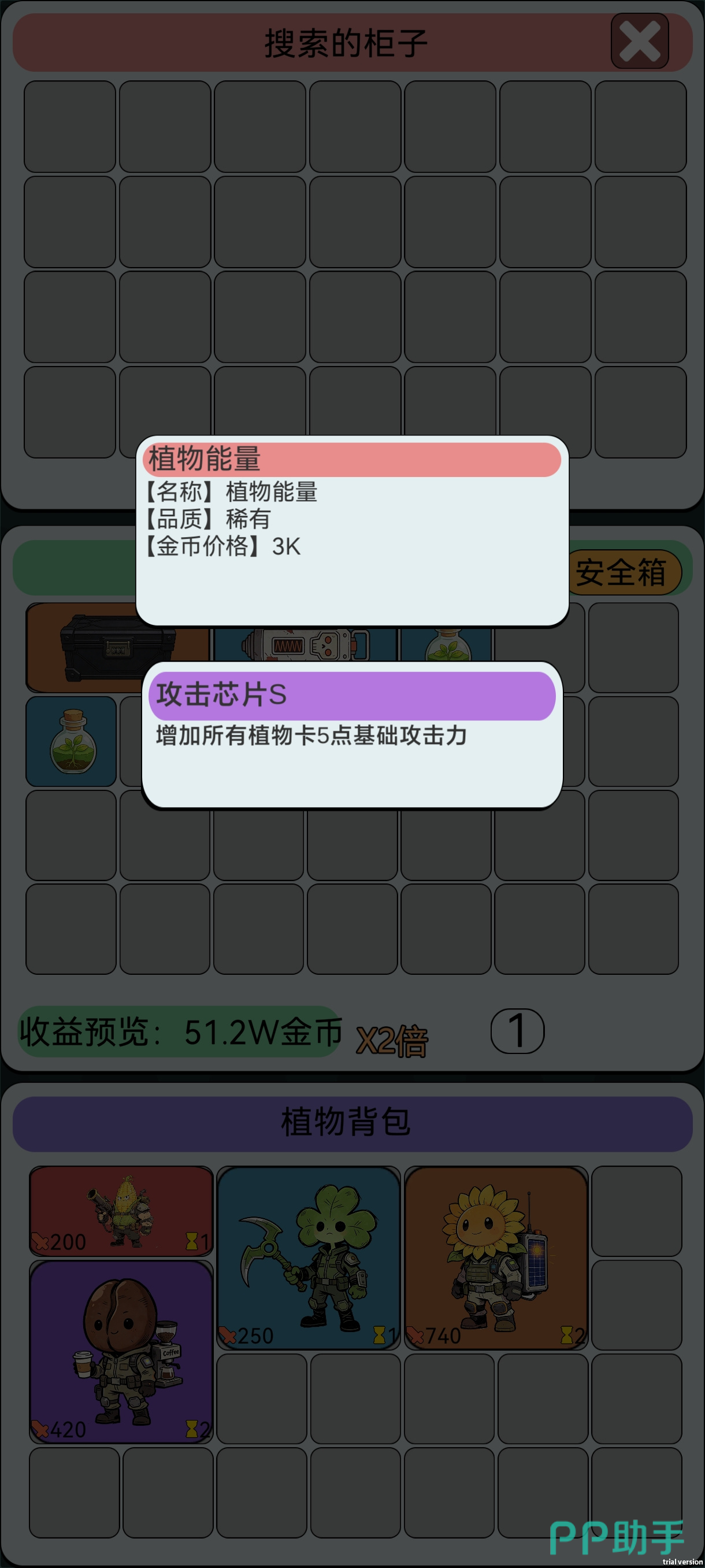Image resolution: width=705 pixels, height=1568 pixels.
Task: Tap the number 1 page button
Action: [x=517, y=1030]
